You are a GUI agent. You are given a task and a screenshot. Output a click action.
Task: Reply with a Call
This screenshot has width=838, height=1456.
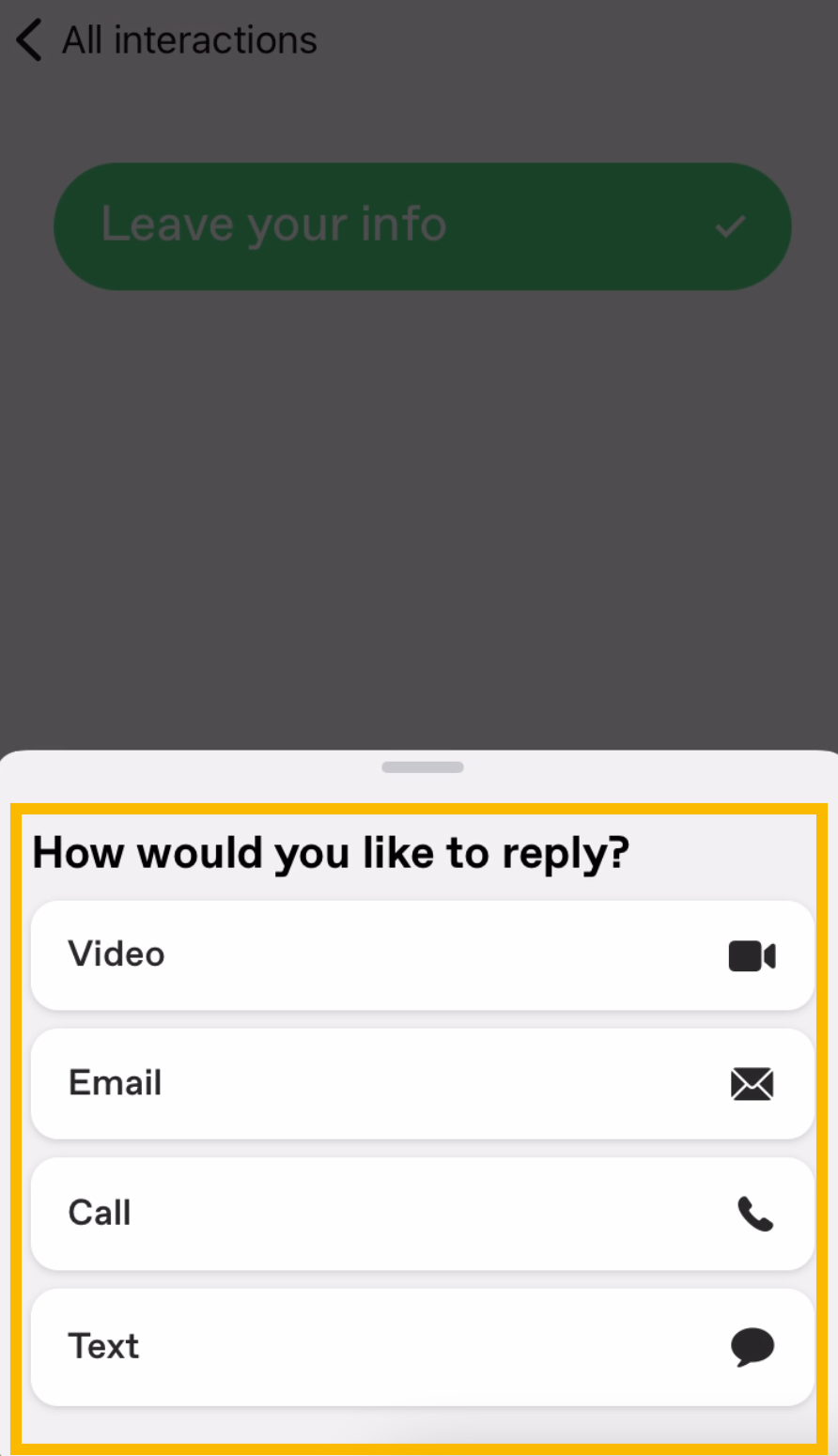coord(423,1214)
